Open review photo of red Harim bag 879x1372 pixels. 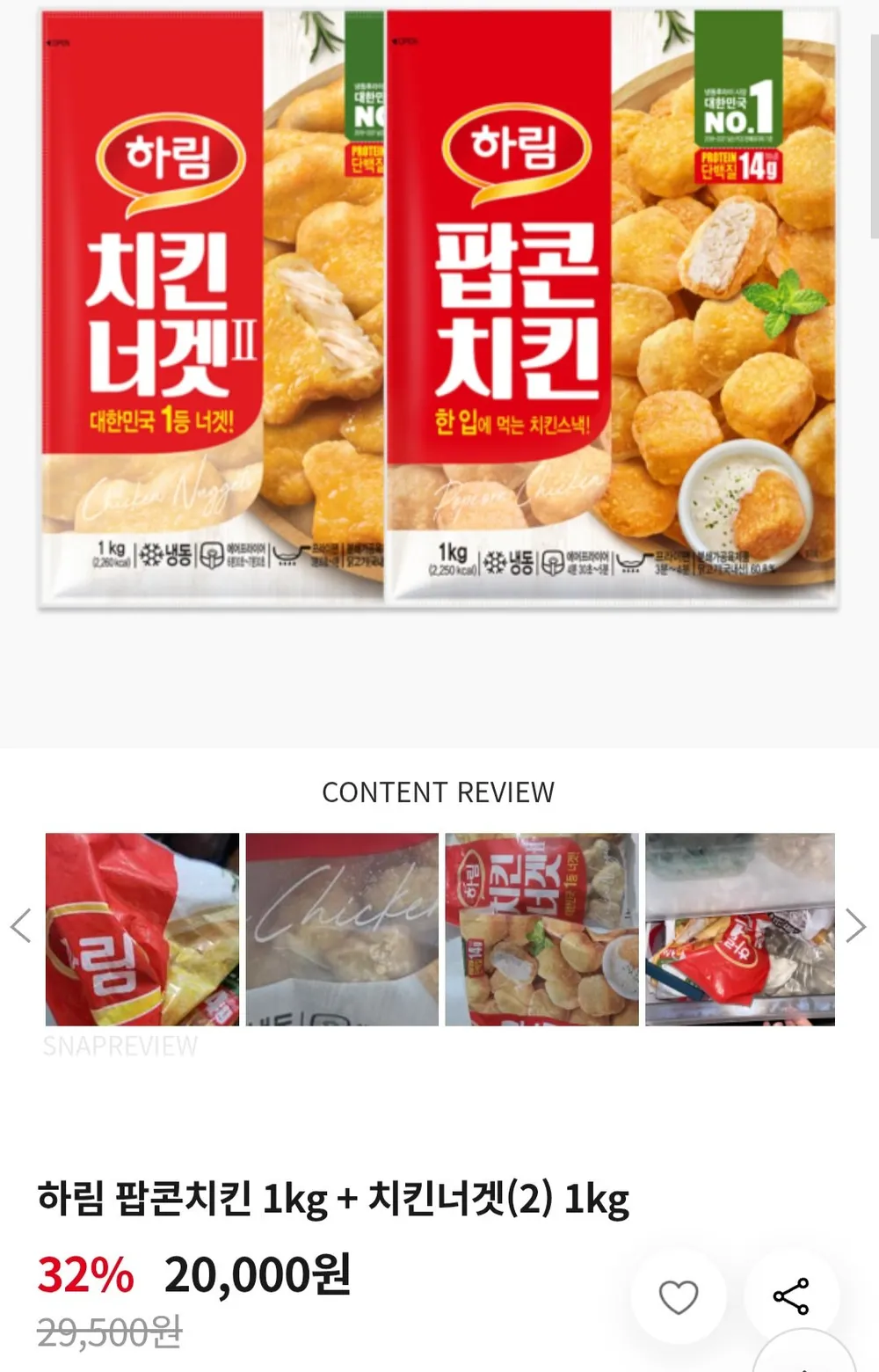[142, 930]
